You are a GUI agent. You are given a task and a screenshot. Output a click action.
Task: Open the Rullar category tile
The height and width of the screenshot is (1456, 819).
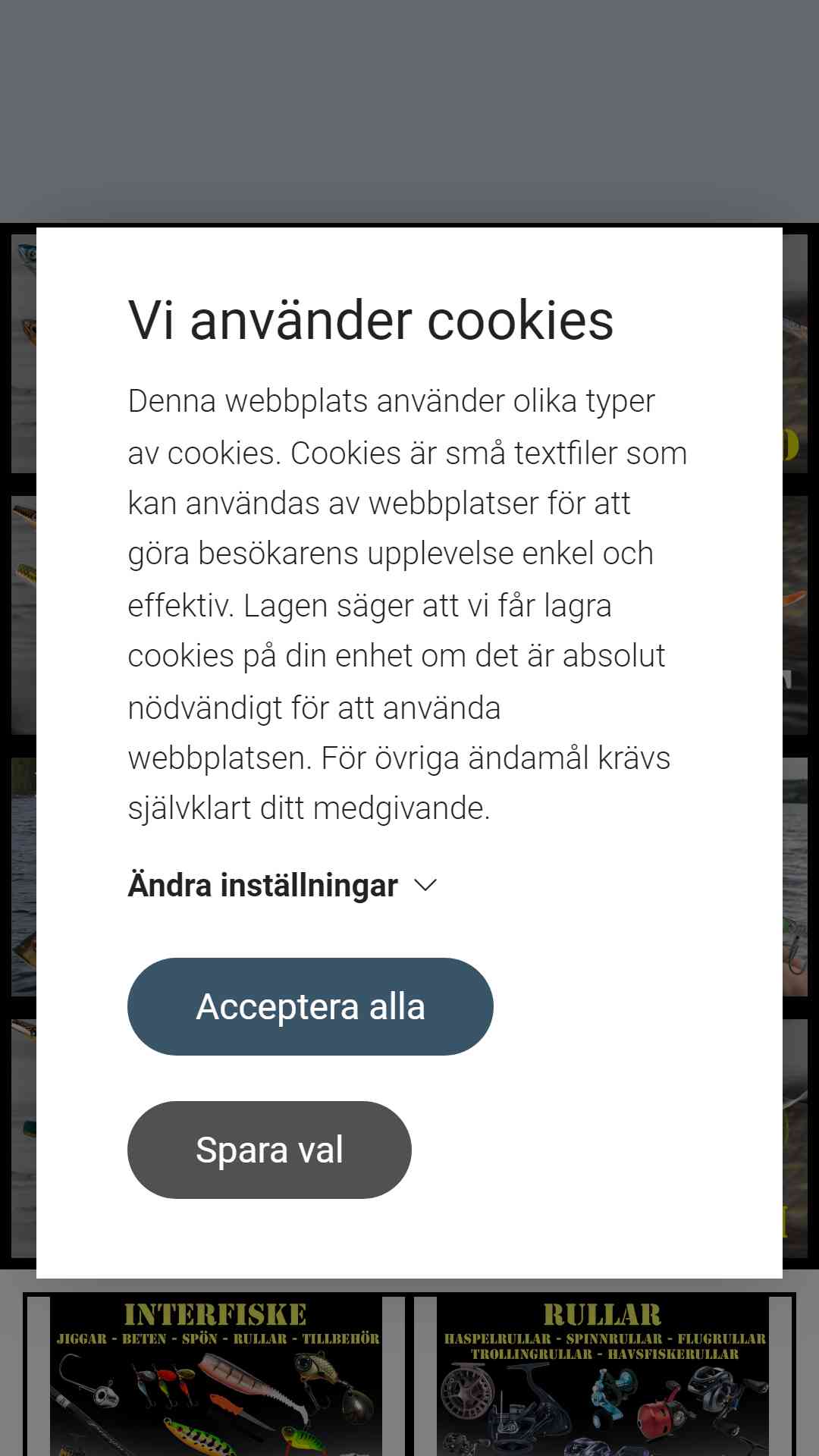(x=603, y=1374)
